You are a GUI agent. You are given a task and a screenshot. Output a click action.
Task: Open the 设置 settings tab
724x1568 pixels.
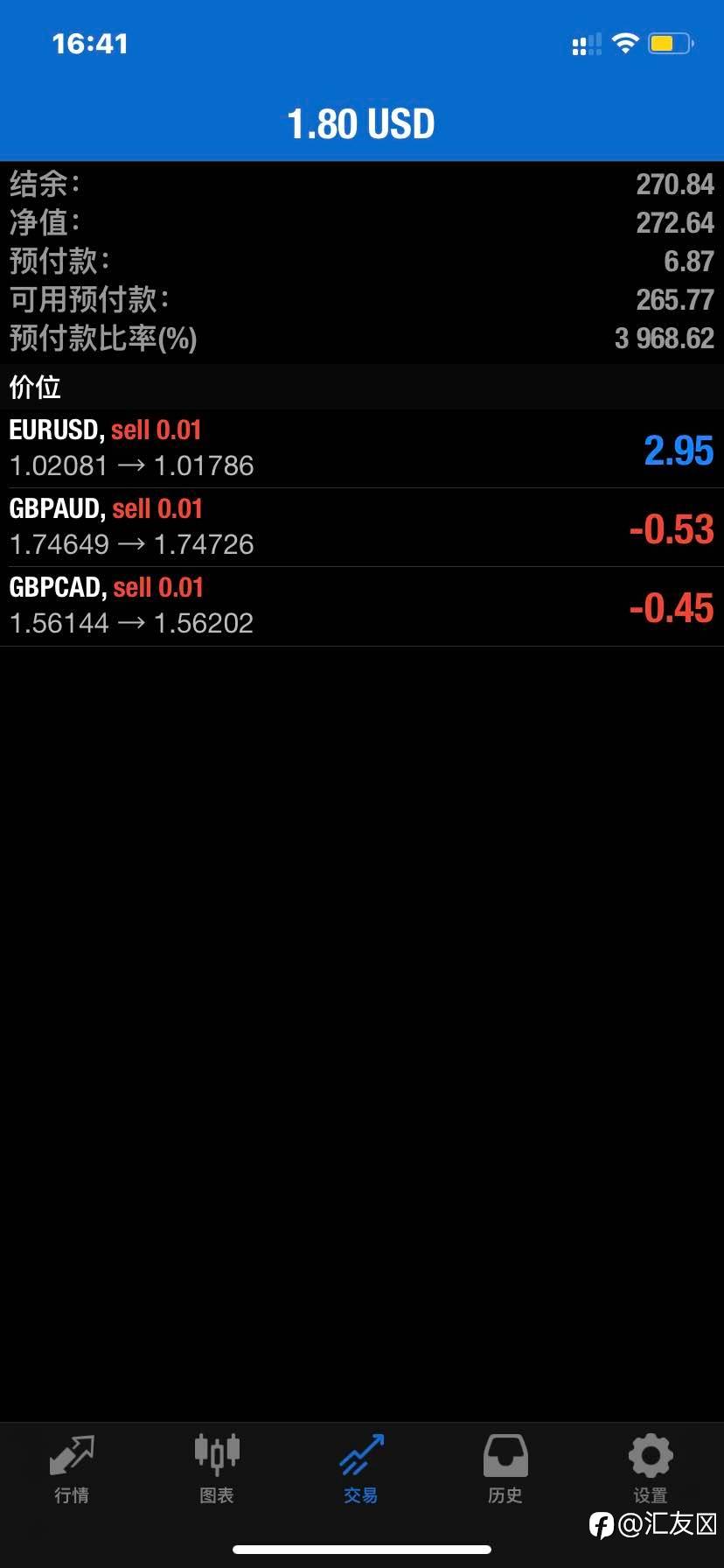tap(651, 1469)
